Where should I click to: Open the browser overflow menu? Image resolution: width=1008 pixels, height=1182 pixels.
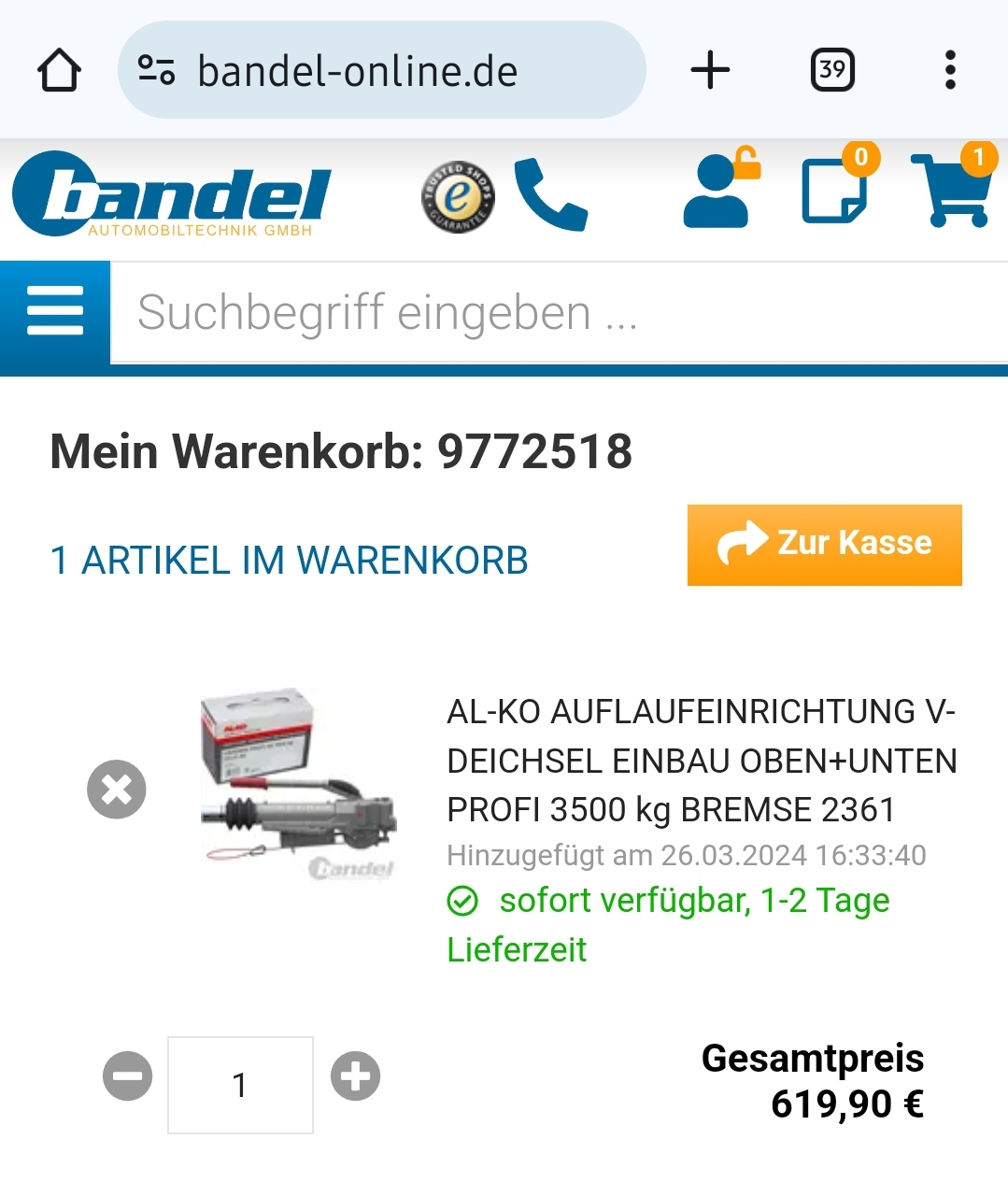pyautogui.click(x=950, y=70)
